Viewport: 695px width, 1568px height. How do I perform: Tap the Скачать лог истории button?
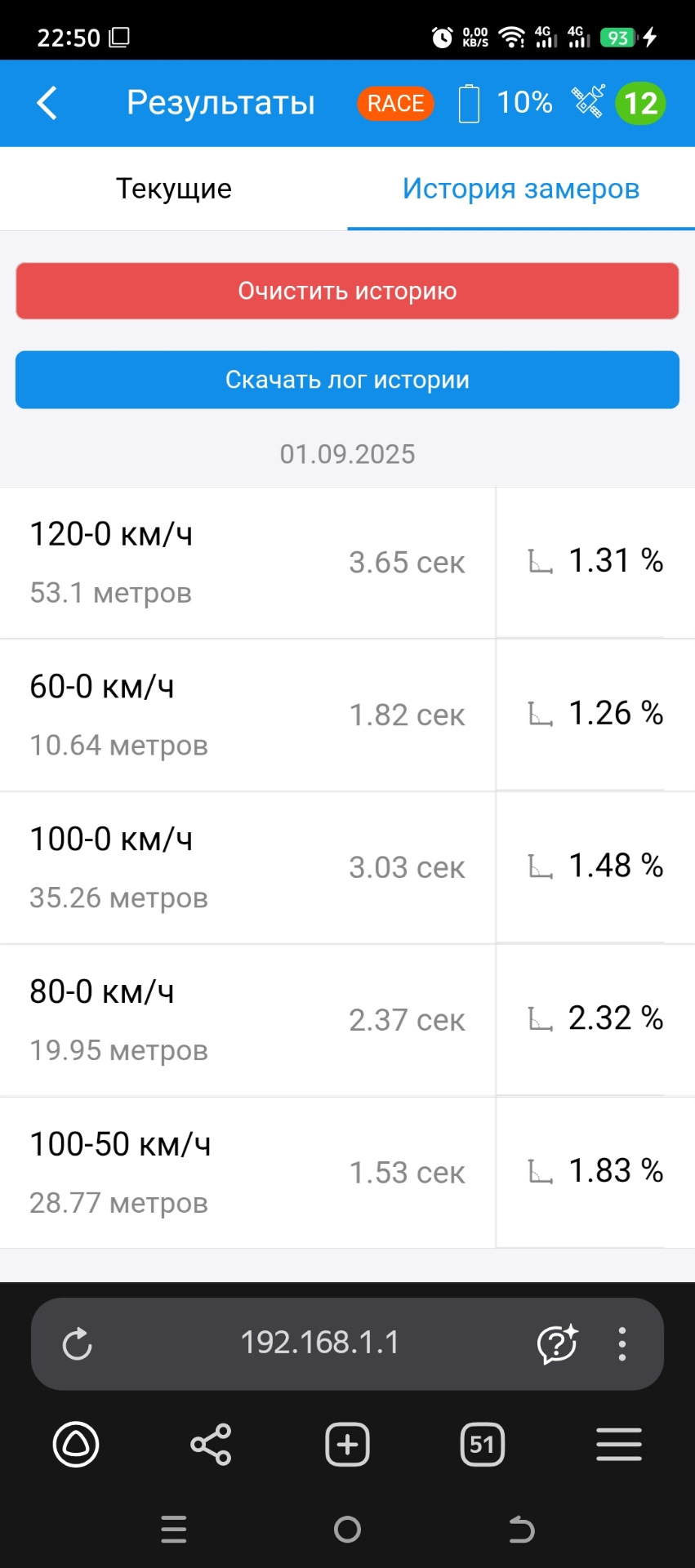click(x=347, y=380)
